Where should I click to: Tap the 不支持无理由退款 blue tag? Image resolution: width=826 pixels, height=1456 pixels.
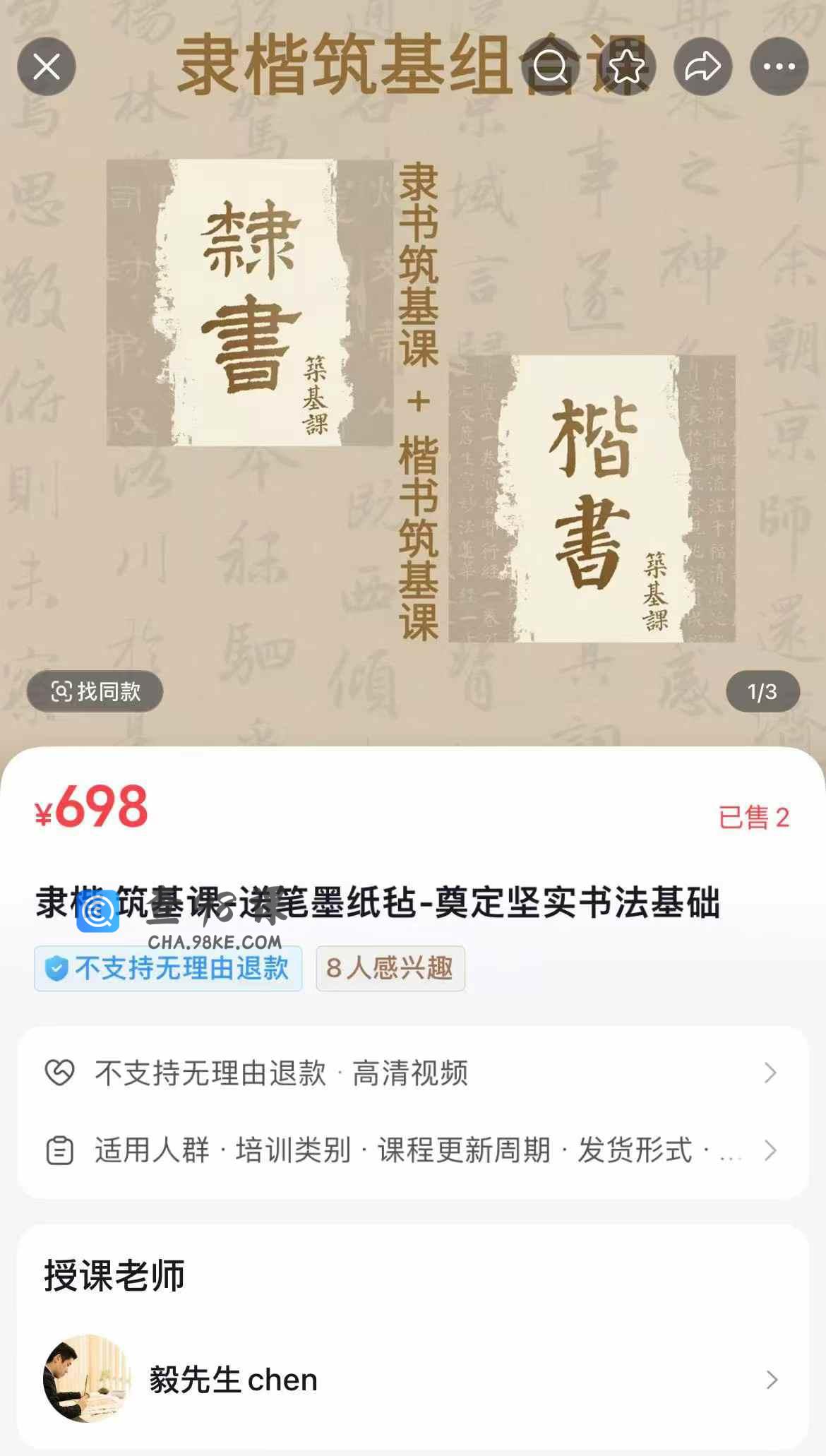[168, 968]
